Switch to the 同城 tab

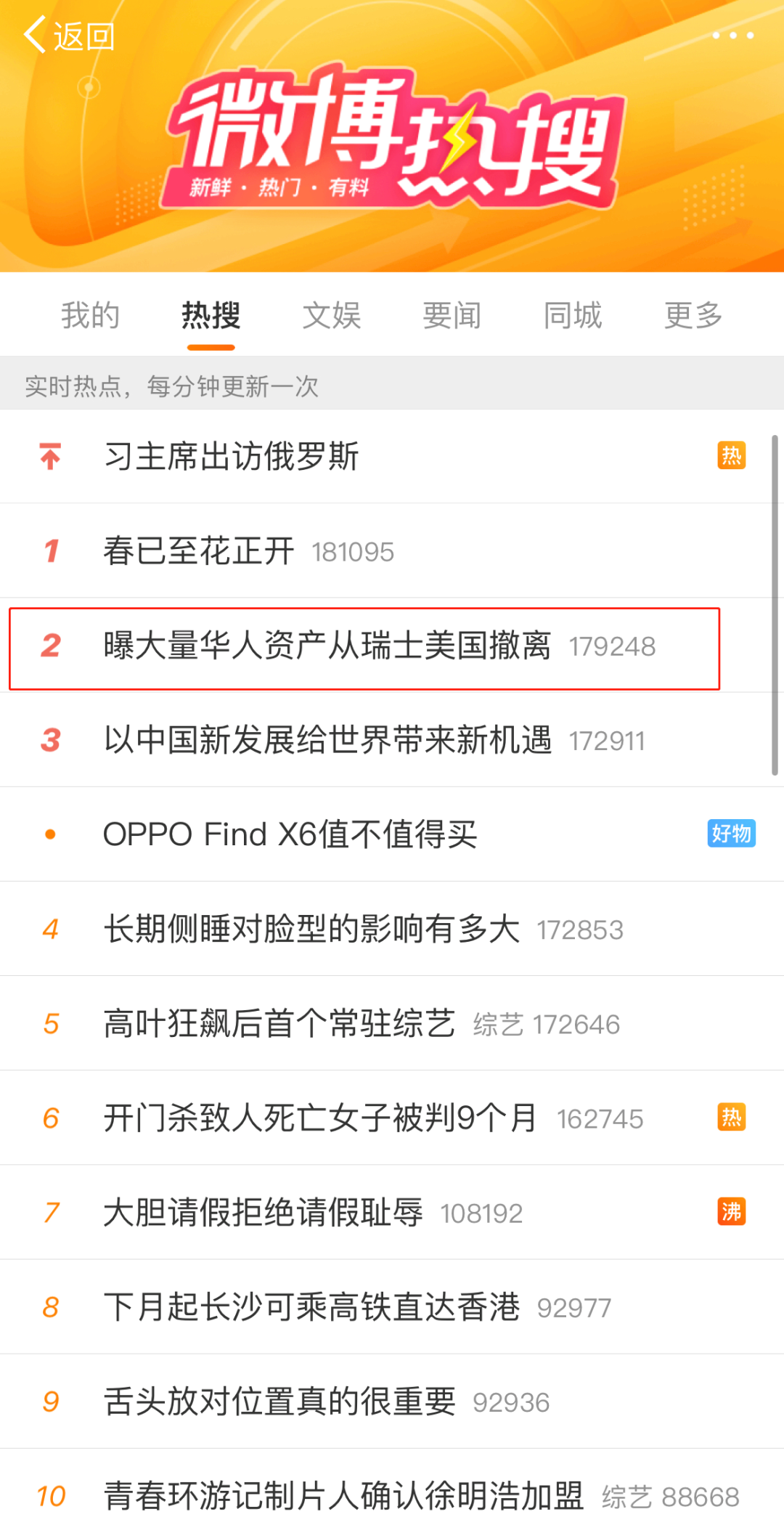pos(573,316)
